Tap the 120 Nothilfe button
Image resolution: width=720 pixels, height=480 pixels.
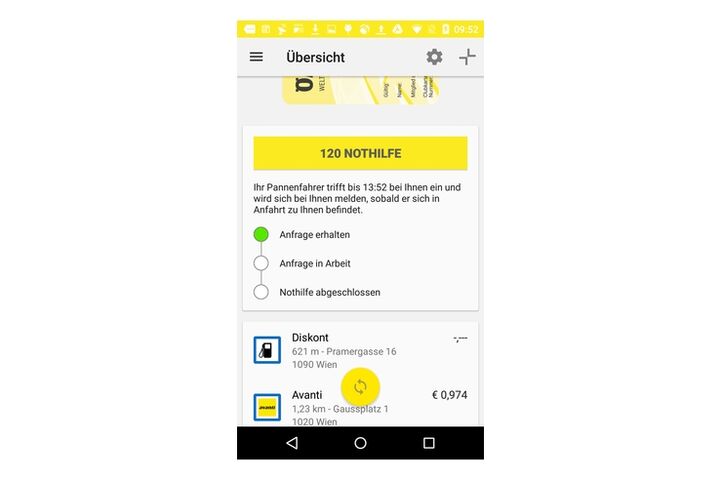pos(360,154)
